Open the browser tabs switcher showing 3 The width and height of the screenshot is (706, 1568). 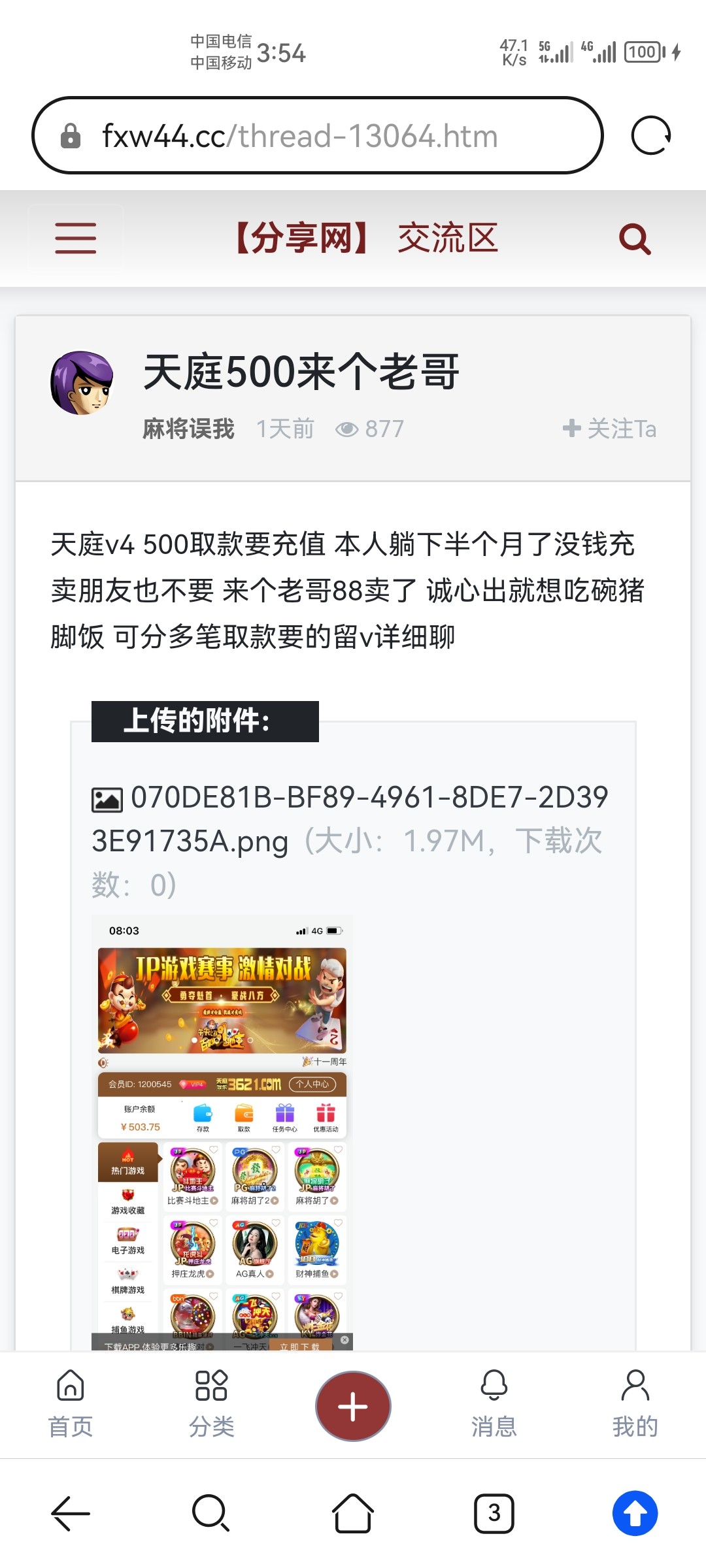pyautogui.click(x=494, y=1513)
